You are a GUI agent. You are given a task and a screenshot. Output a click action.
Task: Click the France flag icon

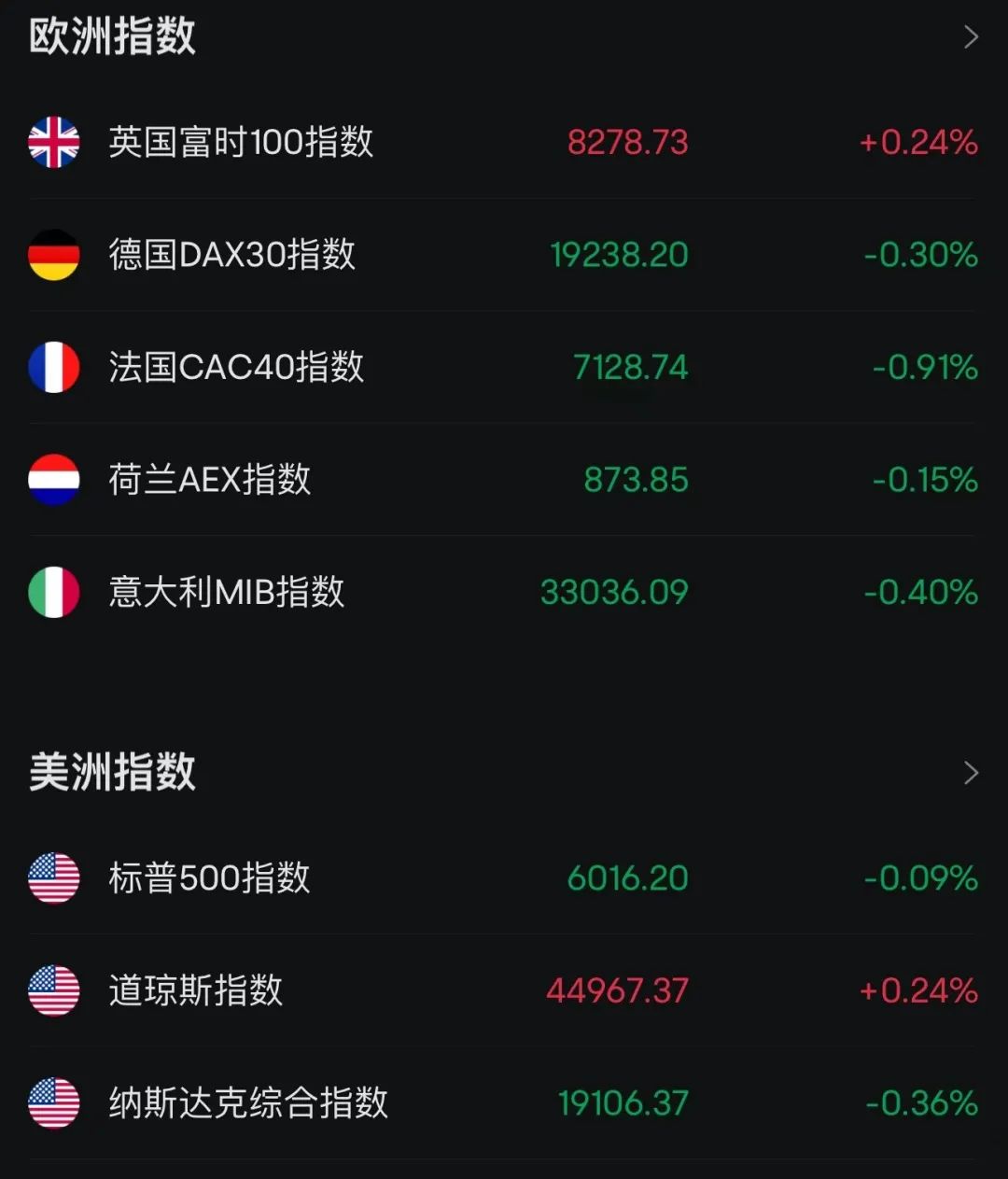pyautogui.click(x=54, y=368)
